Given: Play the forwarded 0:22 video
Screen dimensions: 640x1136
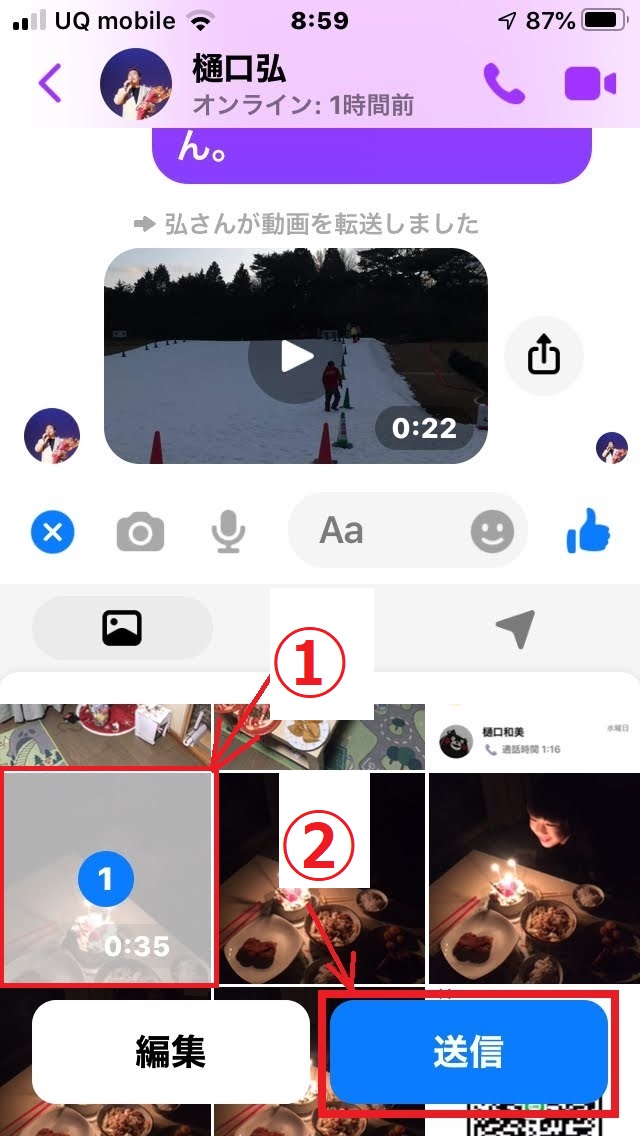Looking at the screenshot, I should 295,356.
